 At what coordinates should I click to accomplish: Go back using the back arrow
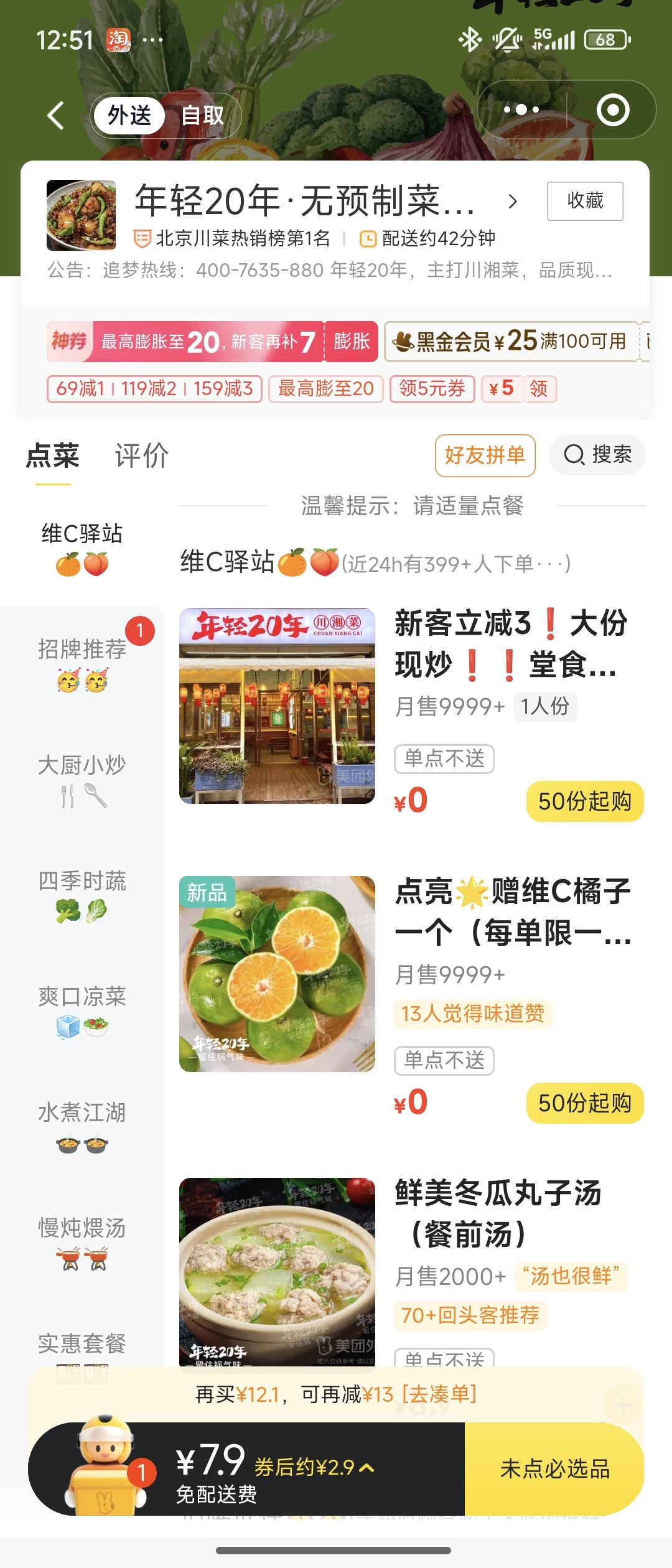click(x=56, y=116)
